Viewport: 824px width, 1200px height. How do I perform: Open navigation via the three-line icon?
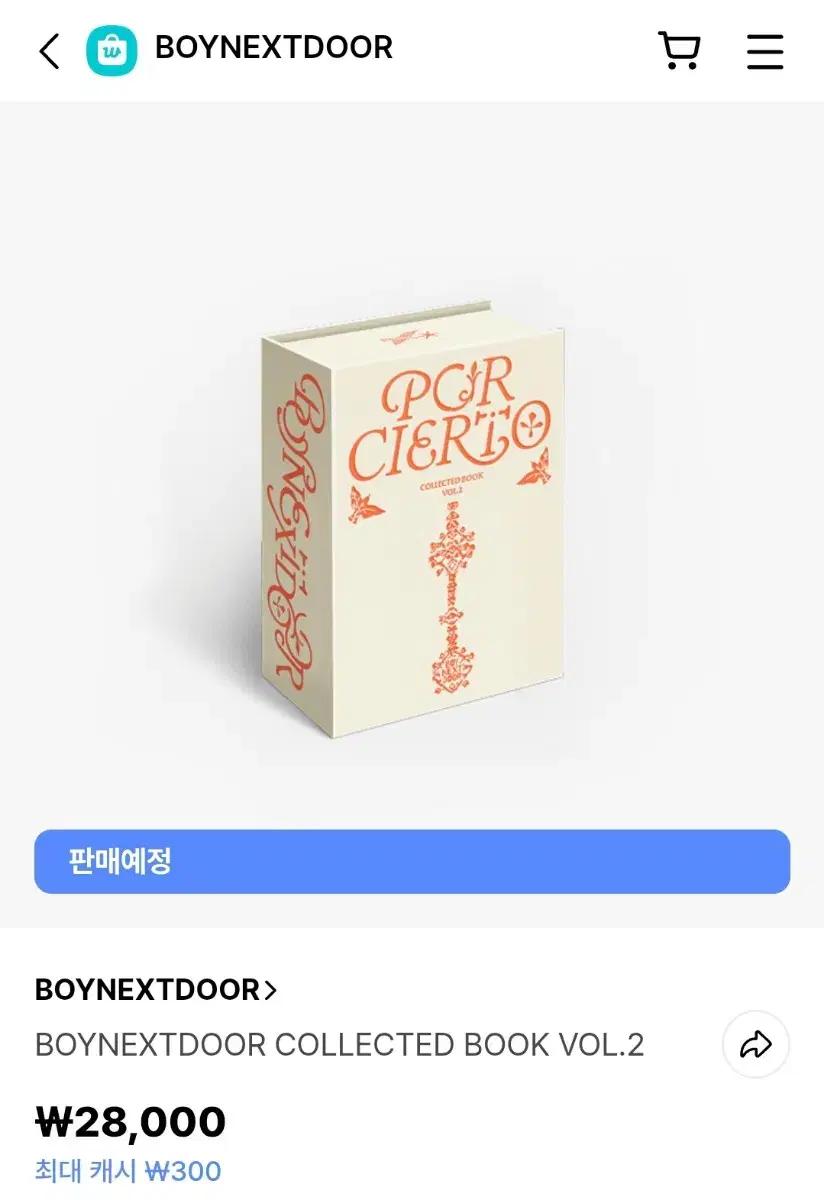pos(765,52)
